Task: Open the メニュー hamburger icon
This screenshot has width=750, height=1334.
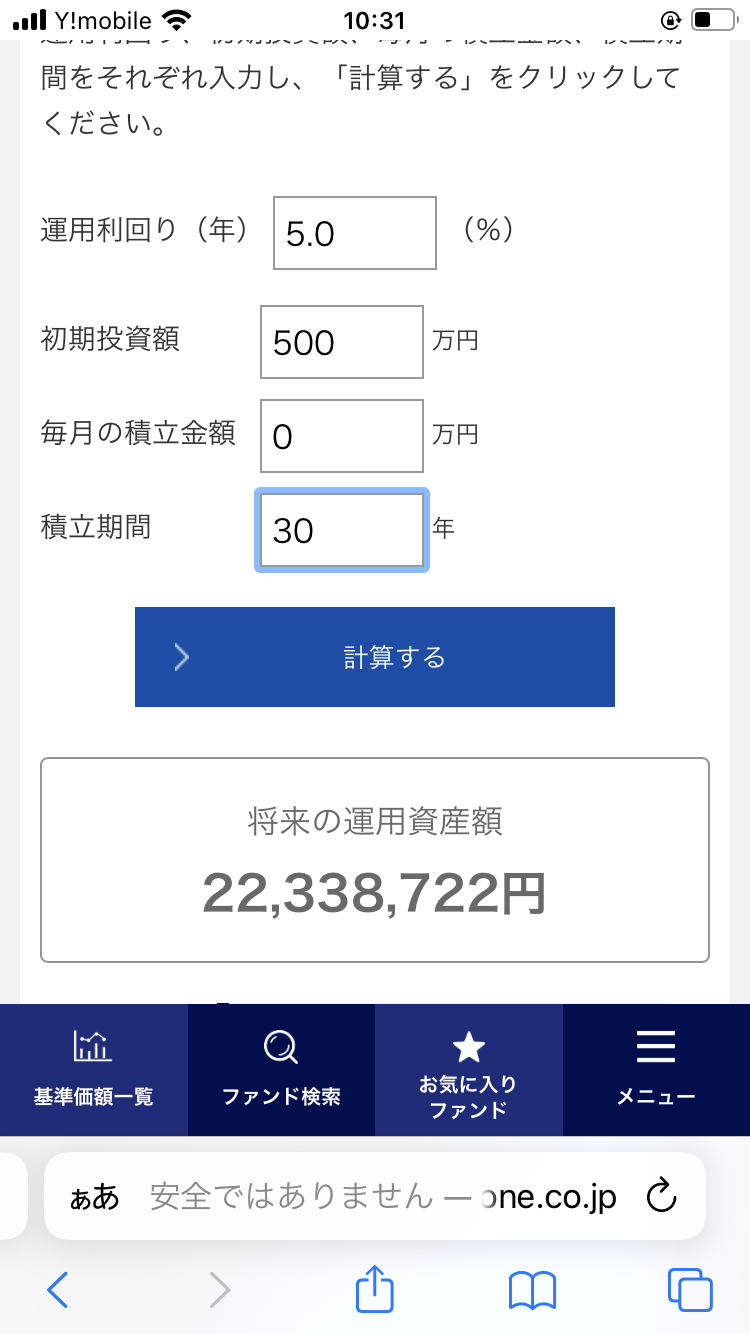Action: click(655, 1046)
